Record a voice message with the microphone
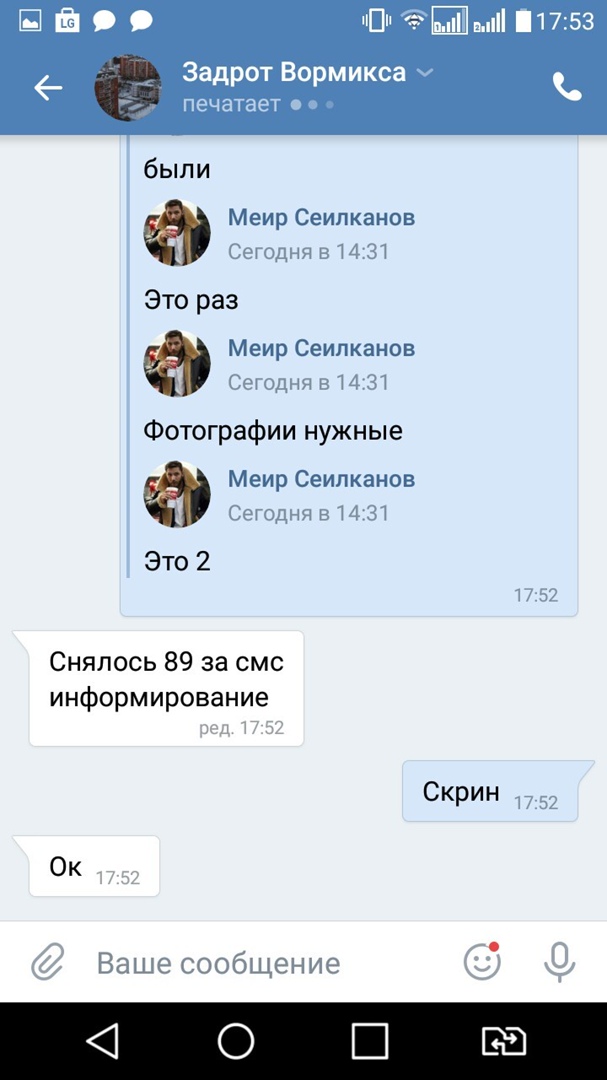The image size is (607, 1080). click(559, 963)
